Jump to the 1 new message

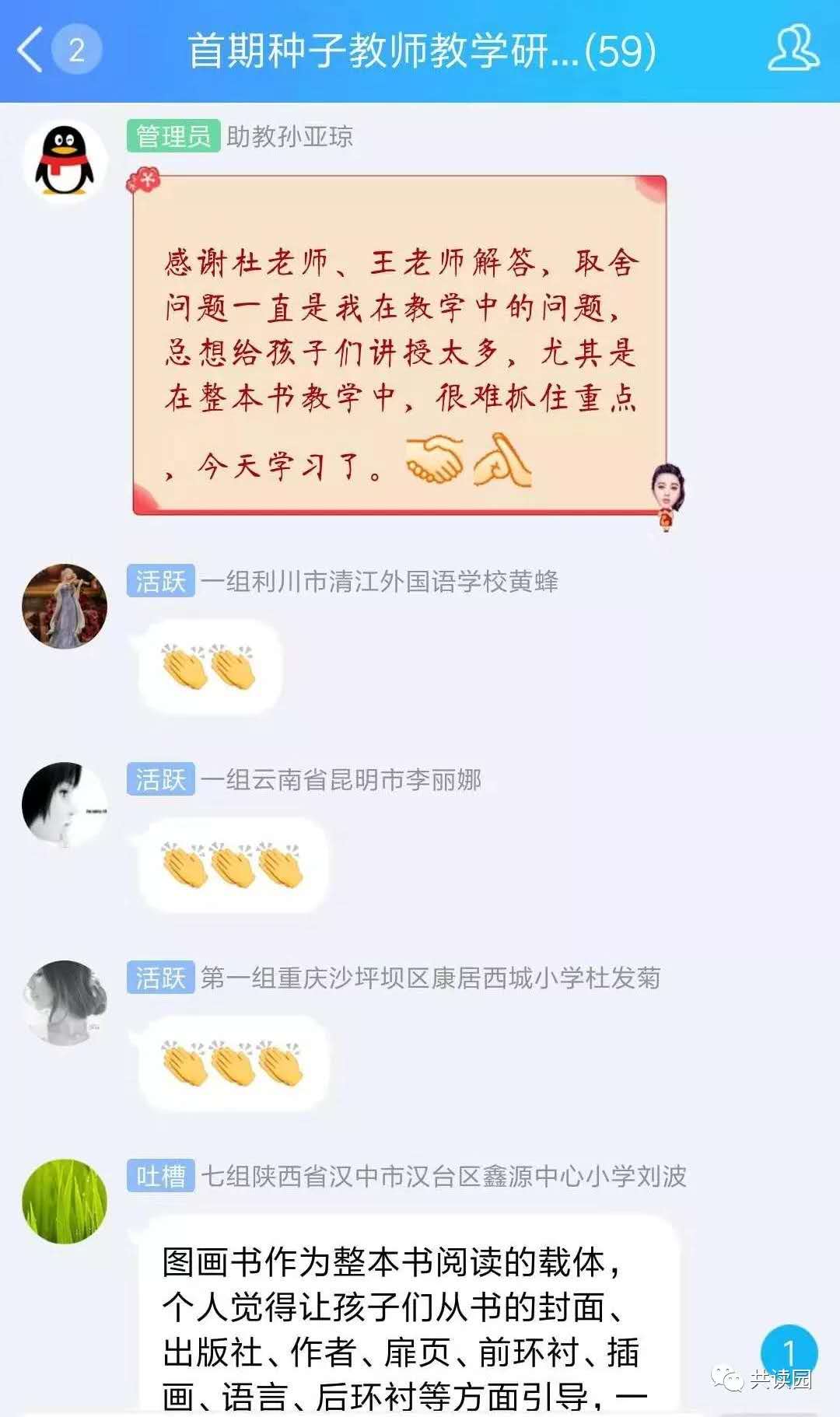788,1352
